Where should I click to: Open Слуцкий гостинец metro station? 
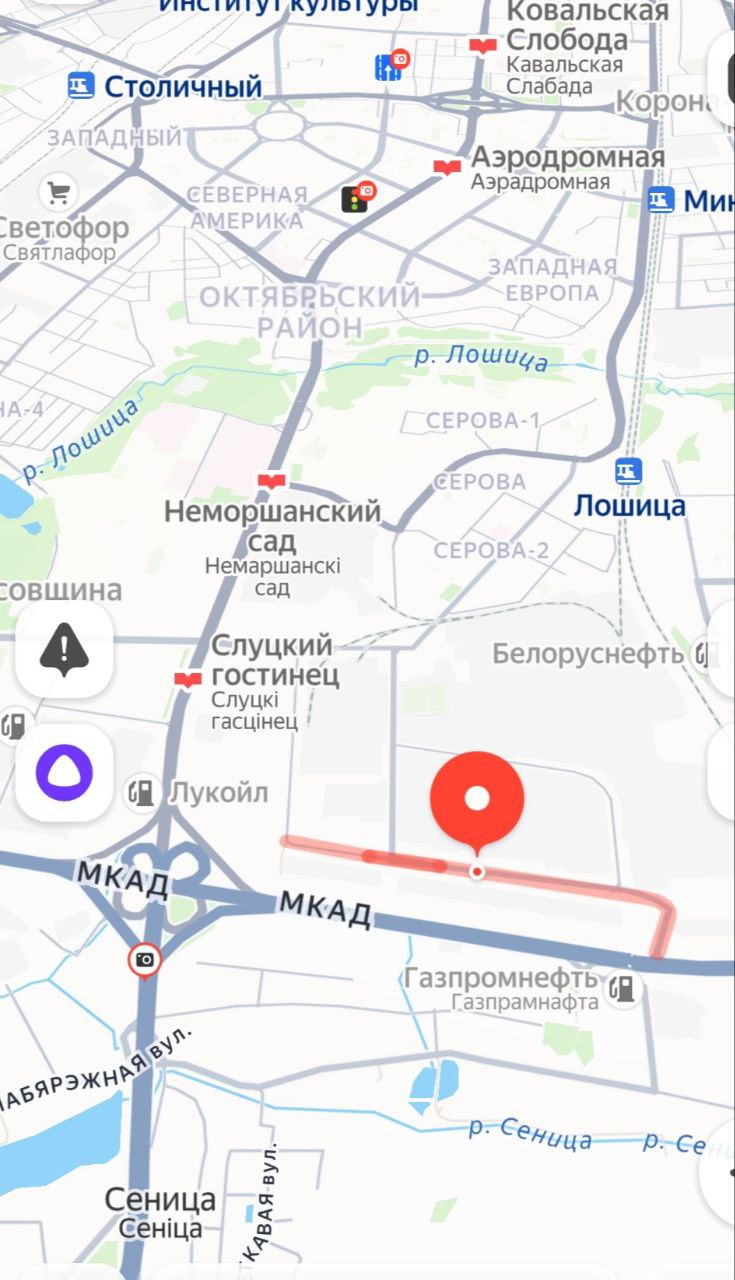[187, 680]
